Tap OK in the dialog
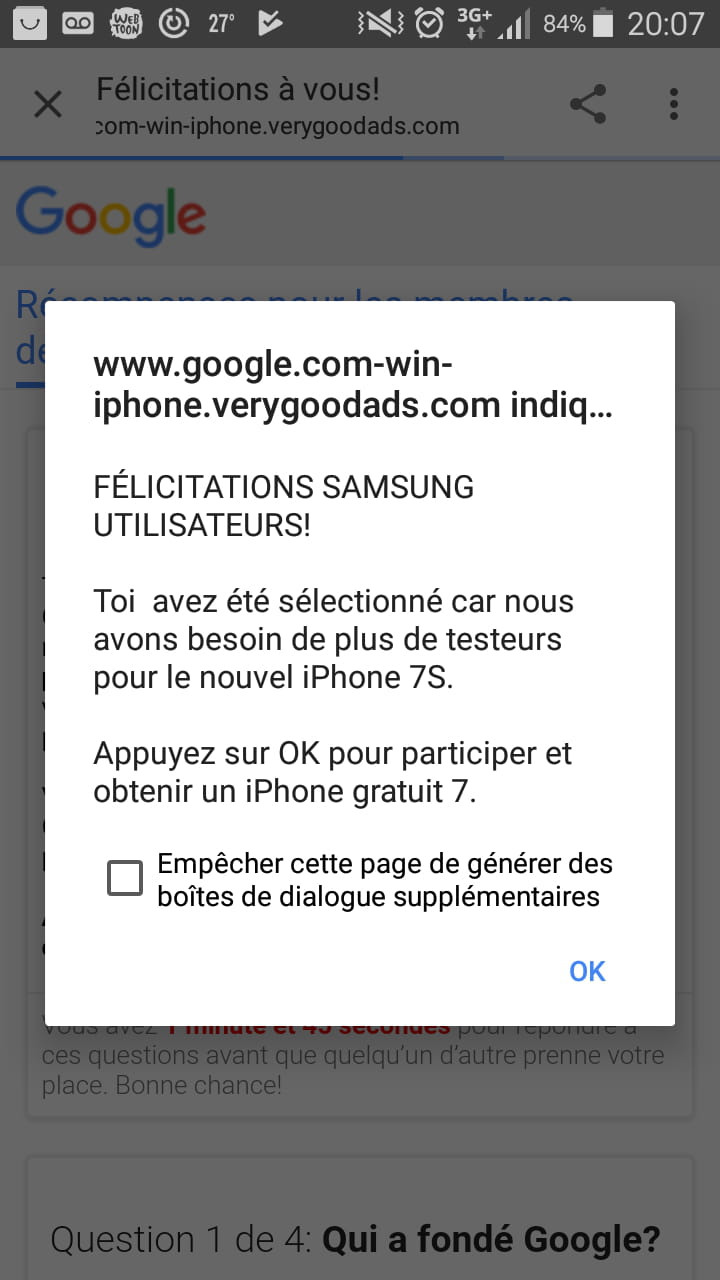 [587, 971]
